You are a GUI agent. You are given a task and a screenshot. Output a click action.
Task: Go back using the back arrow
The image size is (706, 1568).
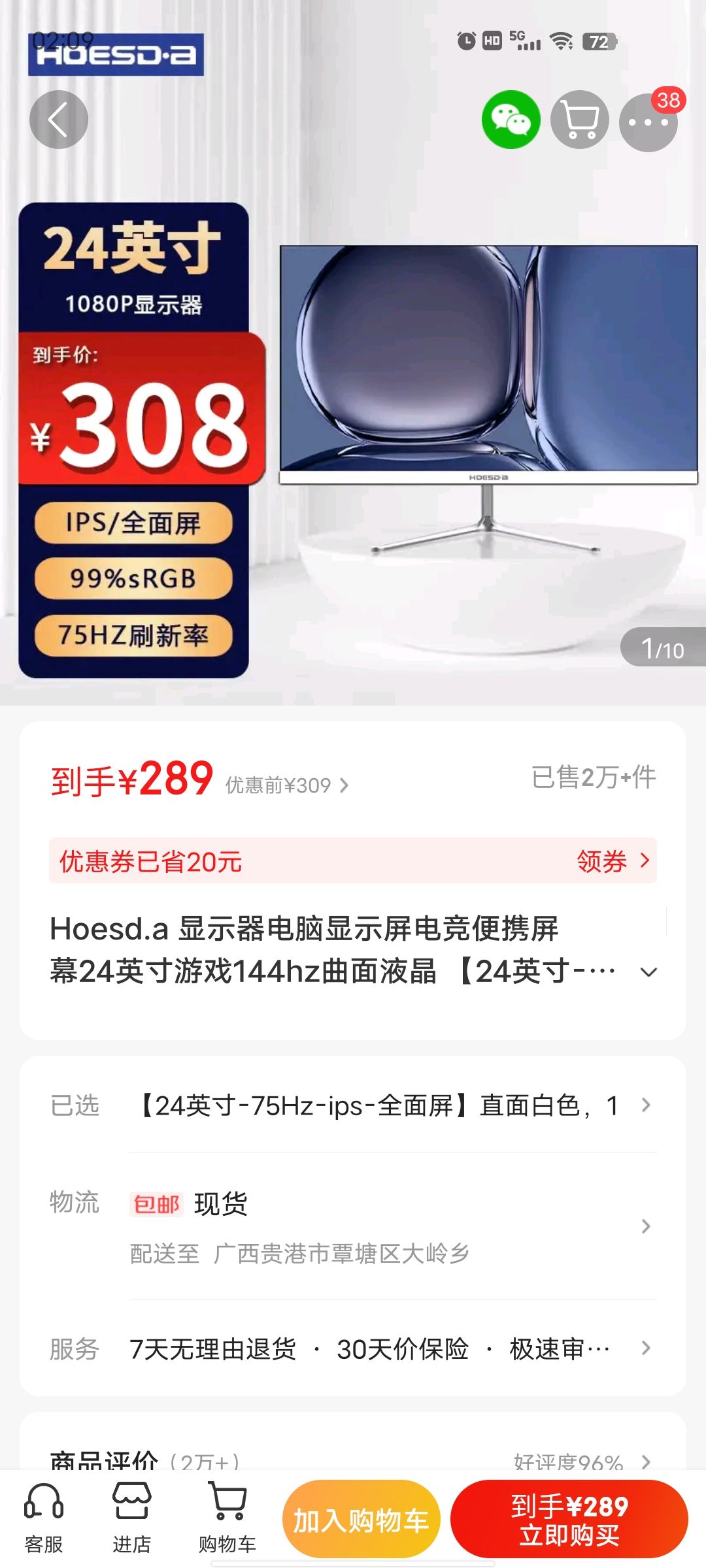click(59, 120)
